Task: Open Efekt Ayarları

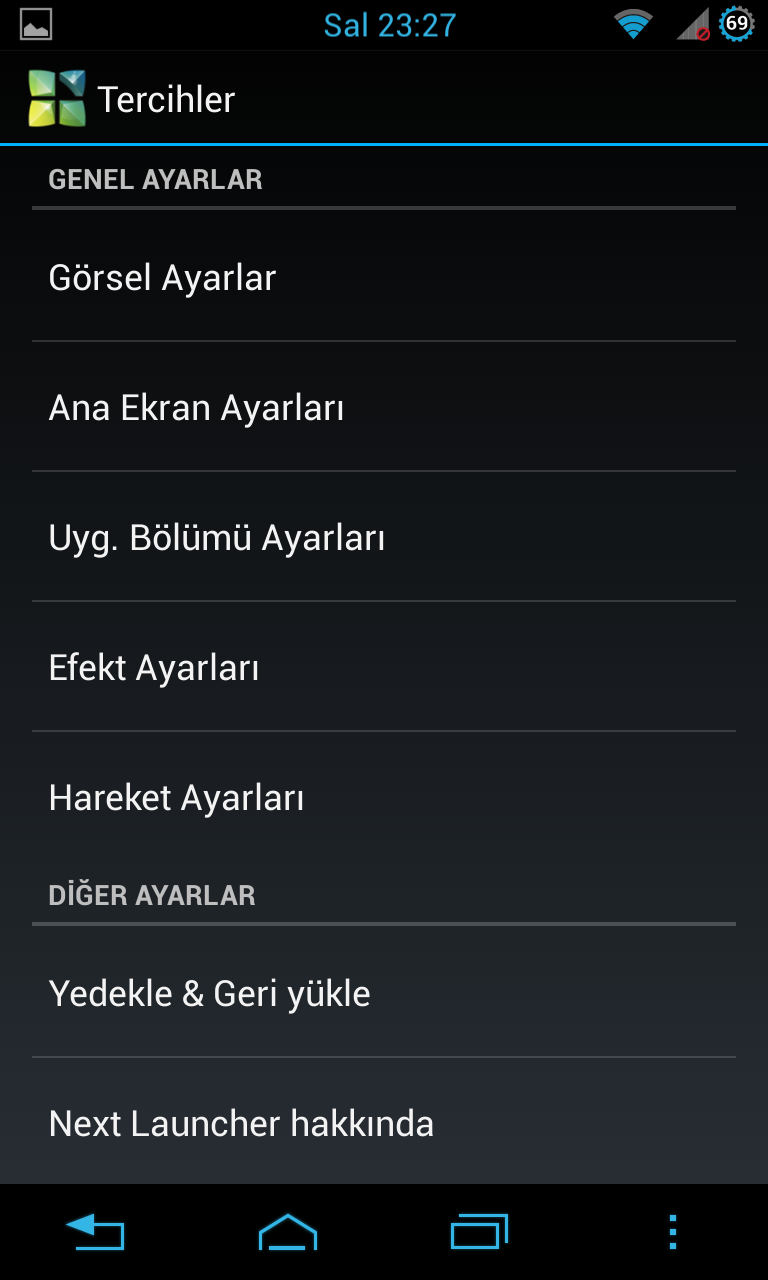Action: tap(384, 666)
